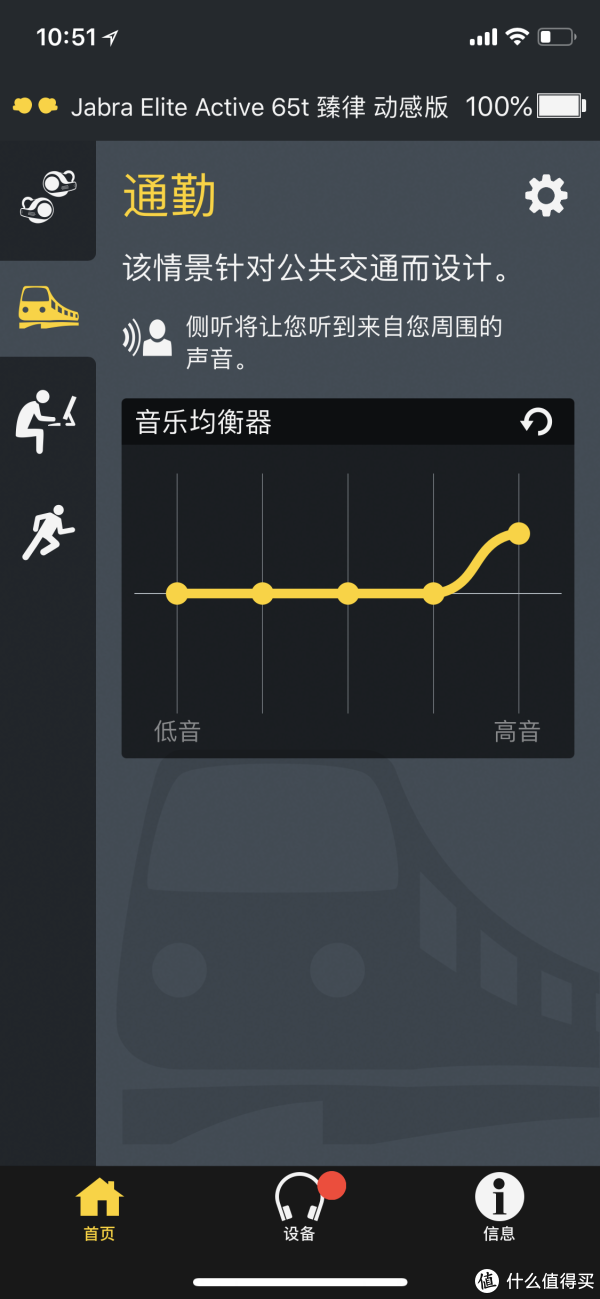600x1299 pixels.
Task: Reset the music equalizer
Action: pos(536,422)
